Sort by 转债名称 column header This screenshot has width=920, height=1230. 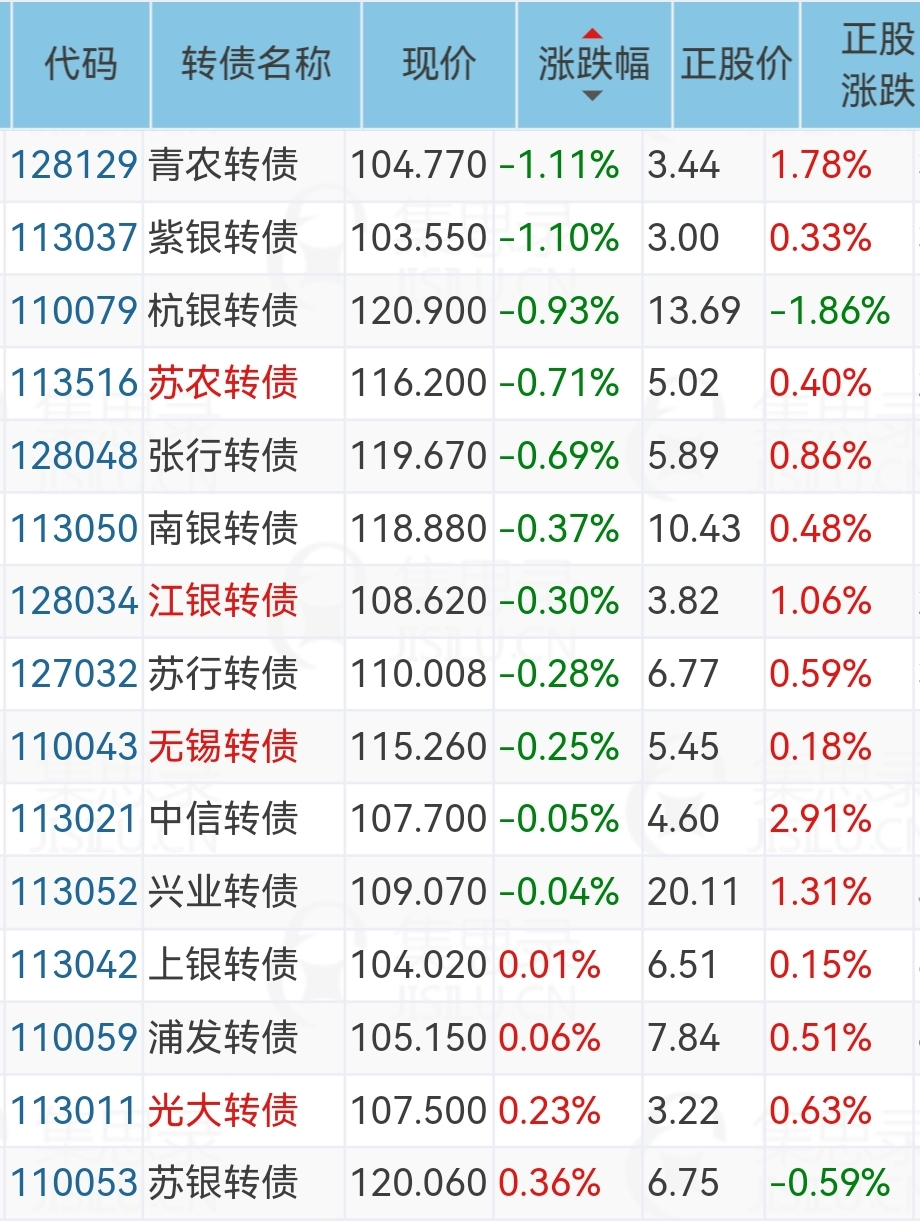pyautogui.click(x=255, y=64)
